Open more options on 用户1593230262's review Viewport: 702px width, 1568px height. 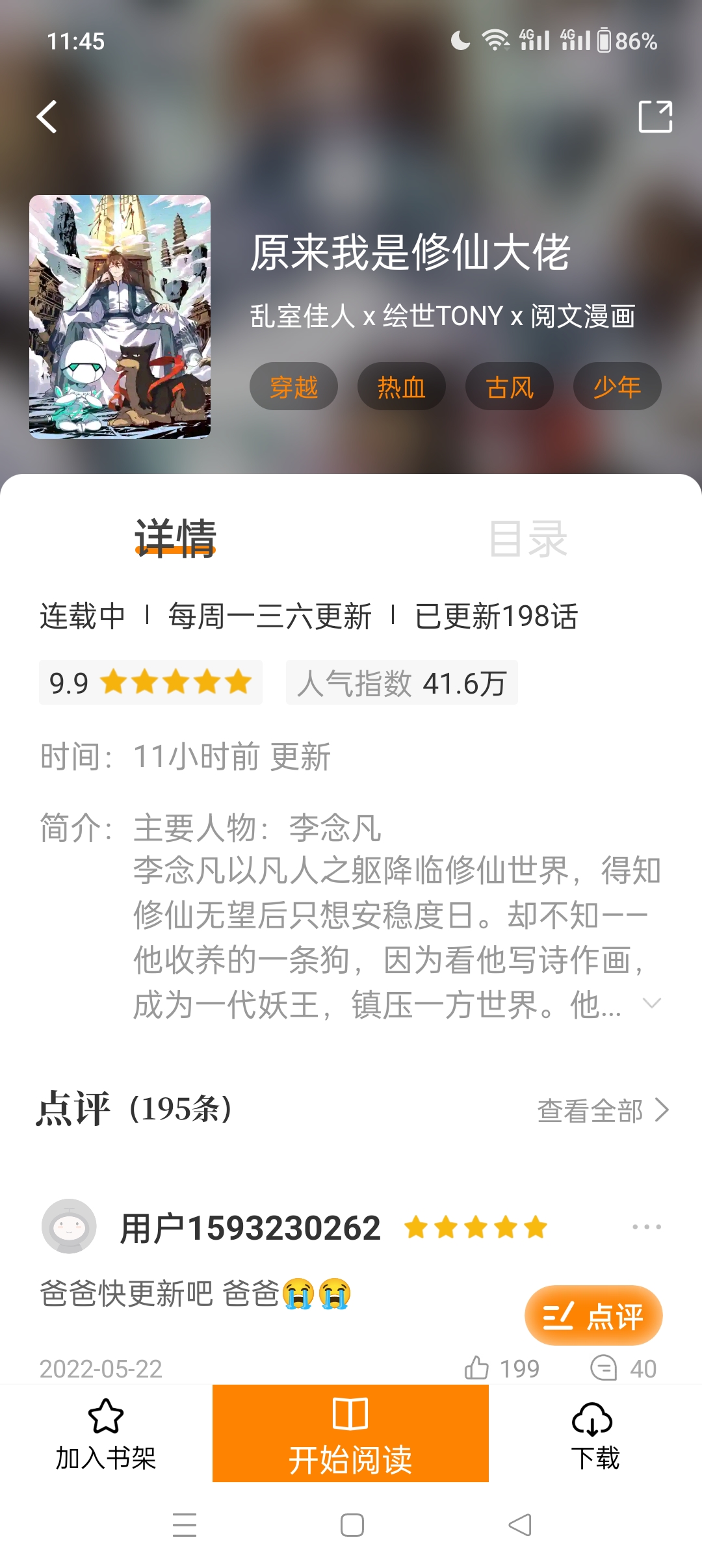(647, 1227)
